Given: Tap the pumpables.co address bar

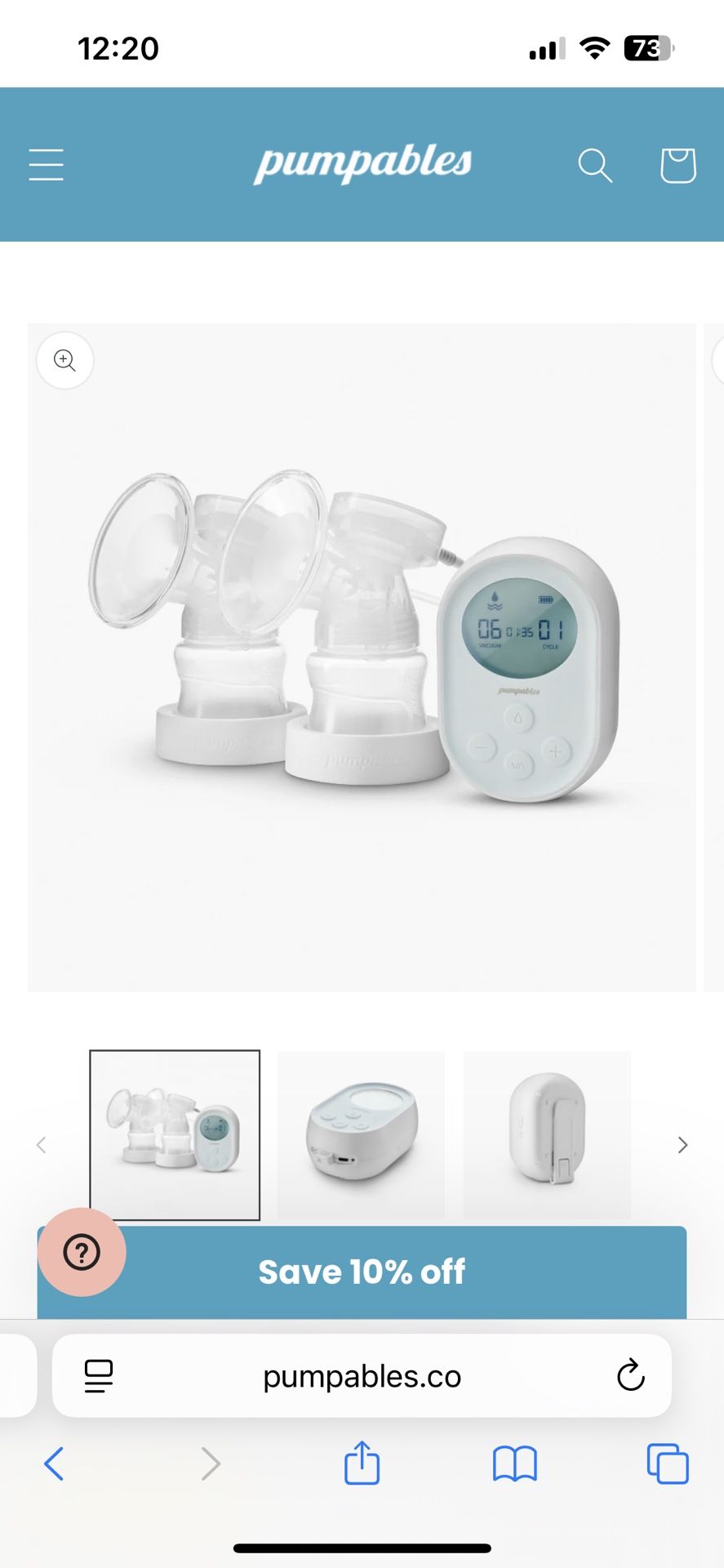Looking at the screenshot, I should (x=362, y=1376).
